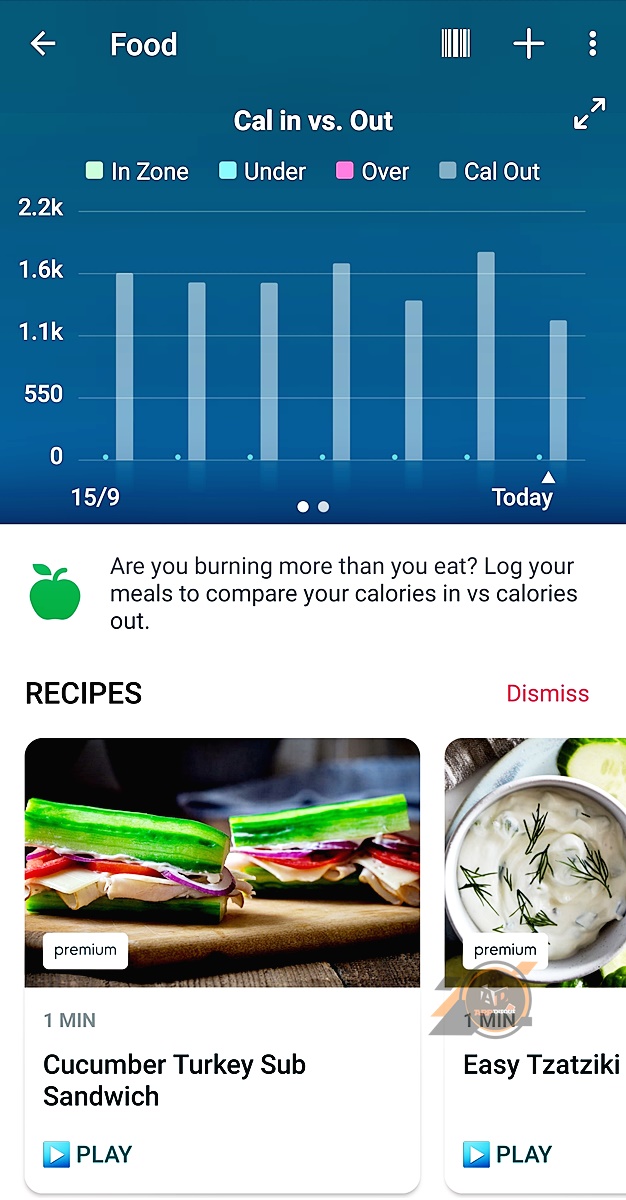This screenshot has height=1200, width=626.
Task: Open the barcode scanner
Action: 456,44
